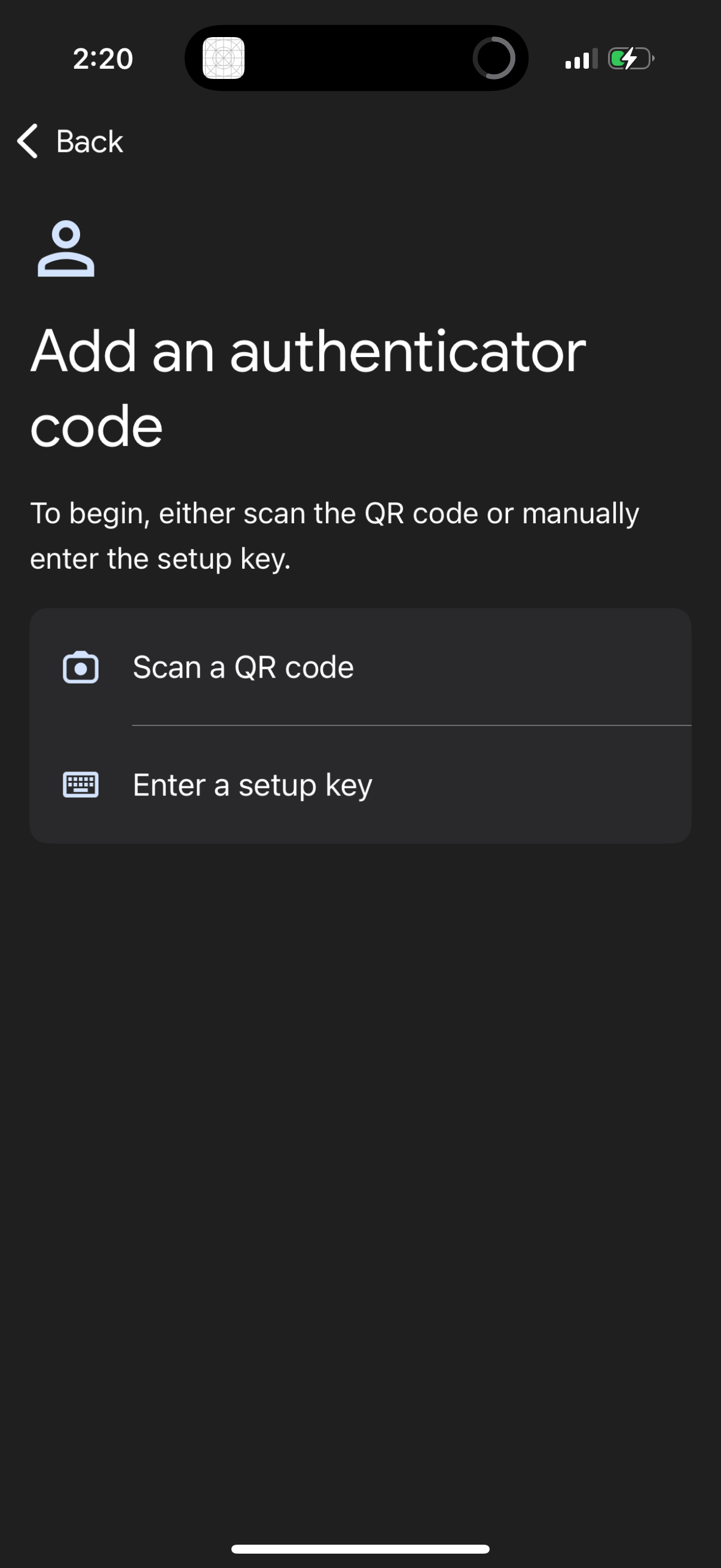Tap the clock showing 2:20

[x=102, y=58]
